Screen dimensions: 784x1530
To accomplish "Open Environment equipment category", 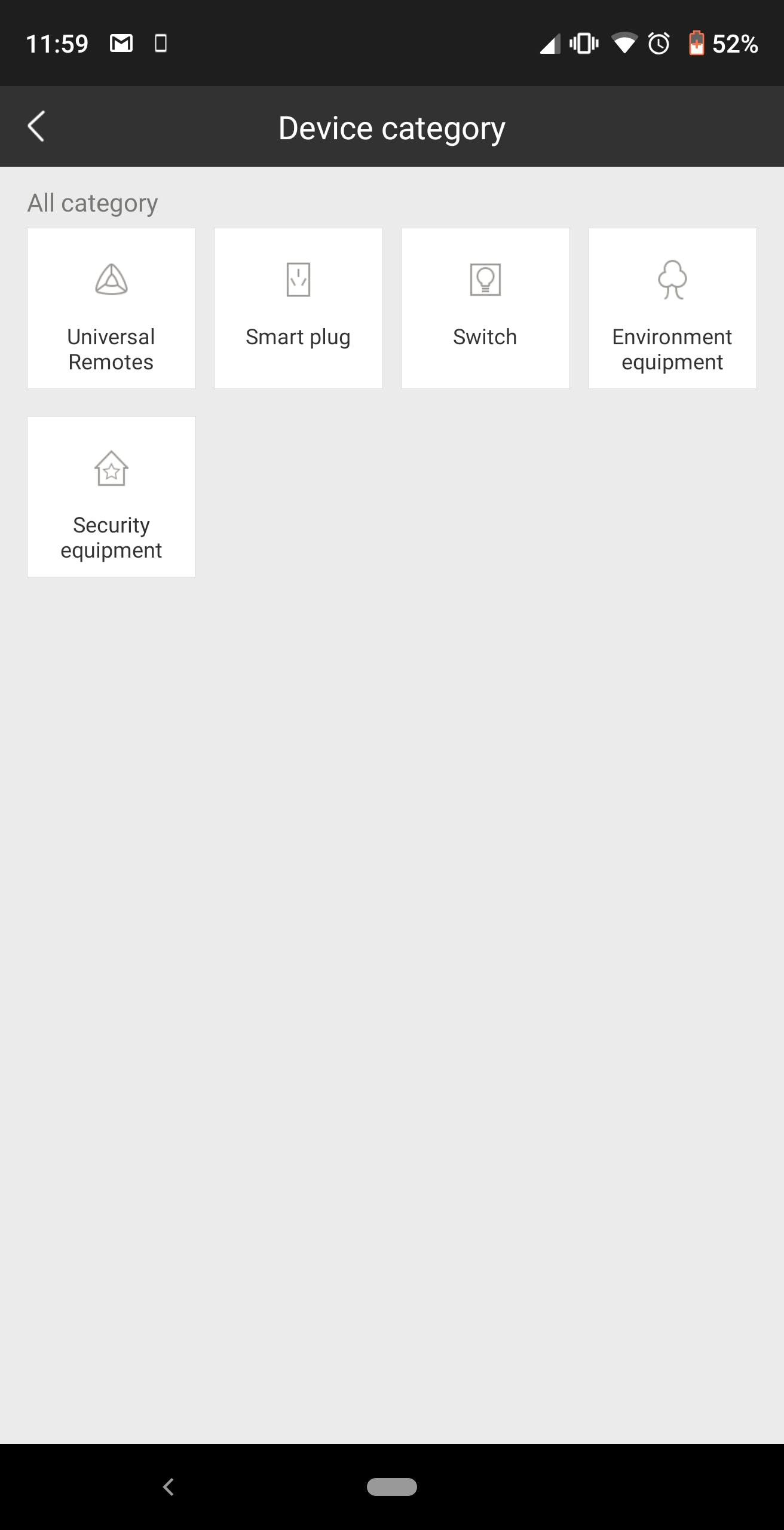I will [672, 308].
